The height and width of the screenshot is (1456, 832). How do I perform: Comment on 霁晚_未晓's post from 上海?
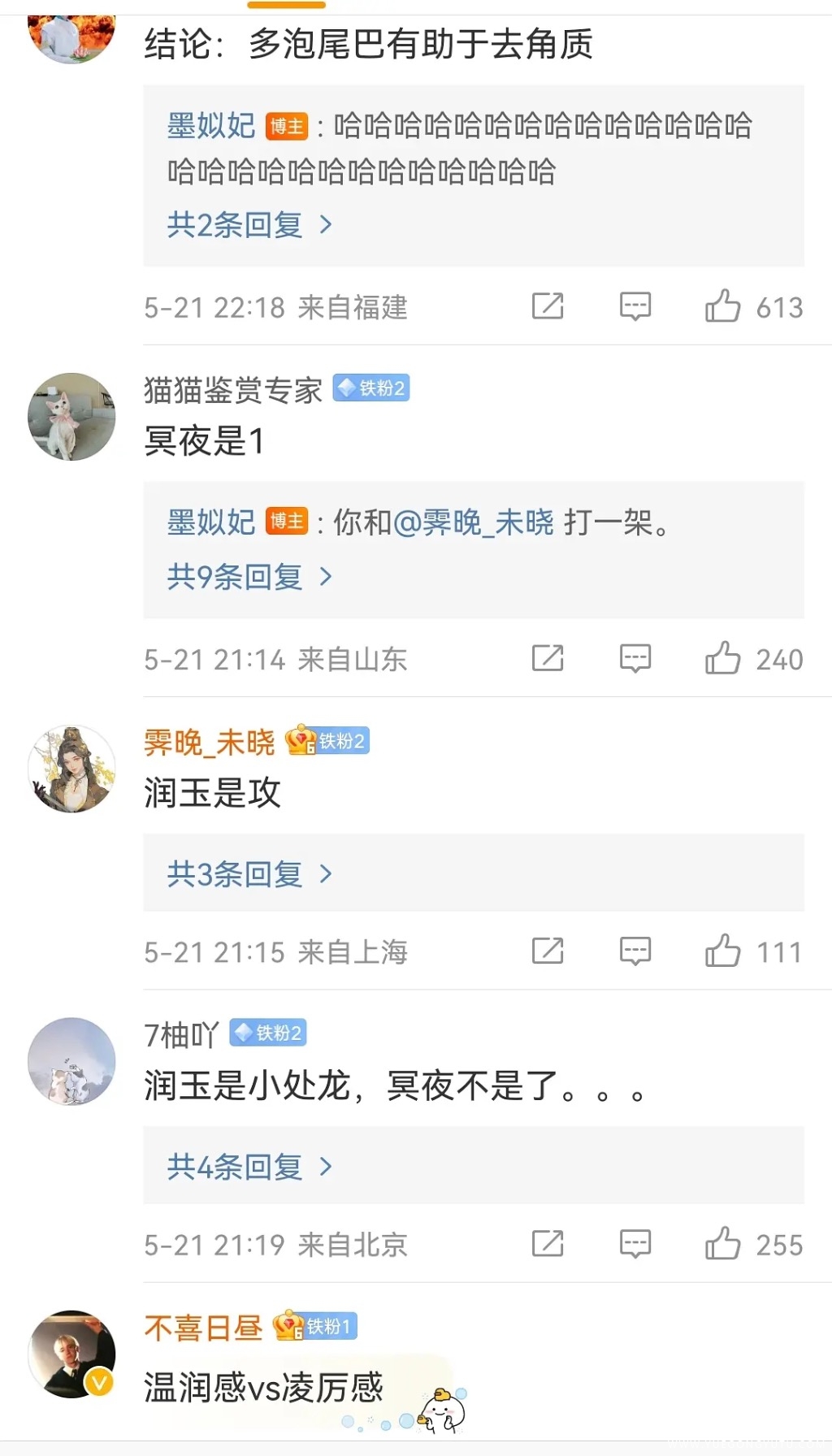pyautogui.click(x=635, y=951)
